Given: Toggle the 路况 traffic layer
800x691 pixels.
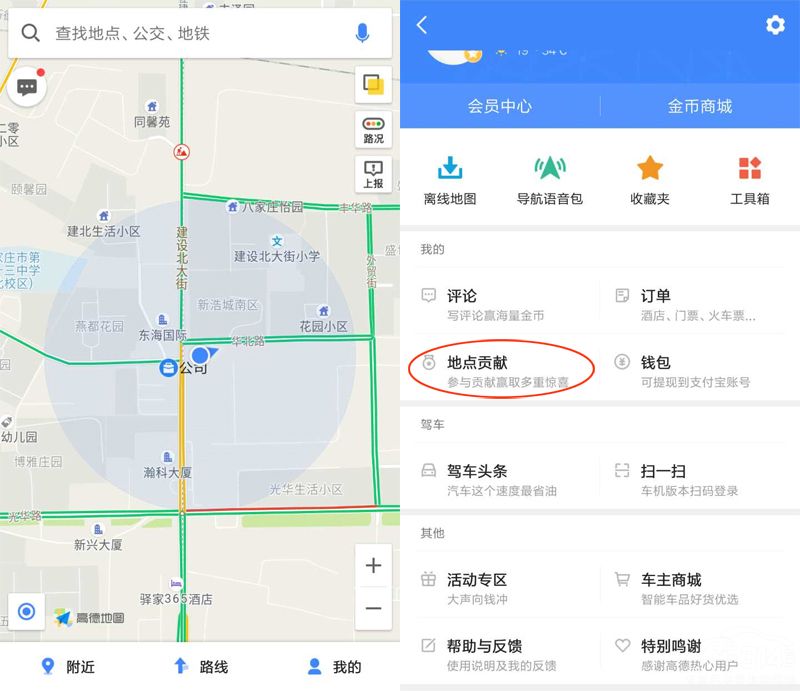Looking at the screenshot, I should 373,130.
